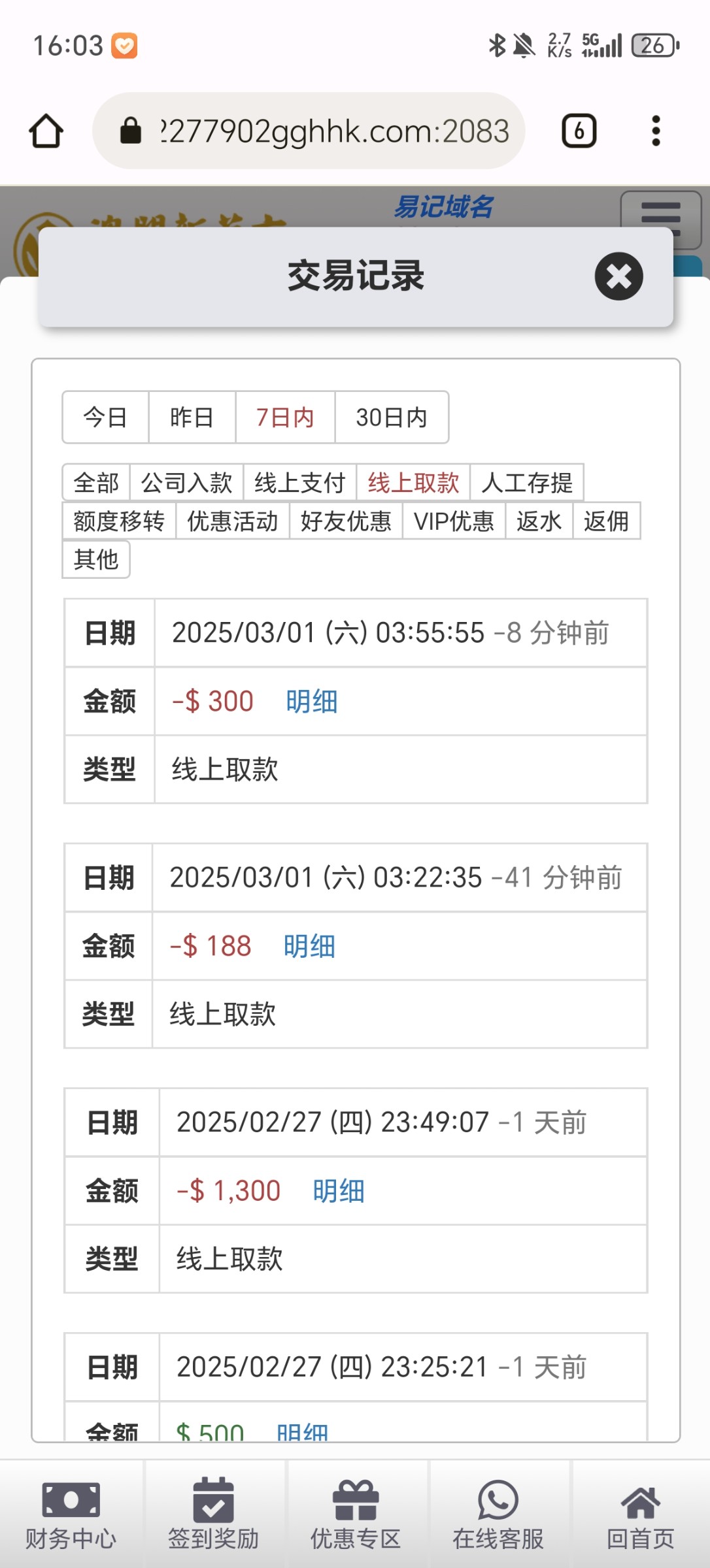The height and width of the screenshot is (1568, 710).
Task: Filter by 额度移转
Action: click(x=119, y=521)
